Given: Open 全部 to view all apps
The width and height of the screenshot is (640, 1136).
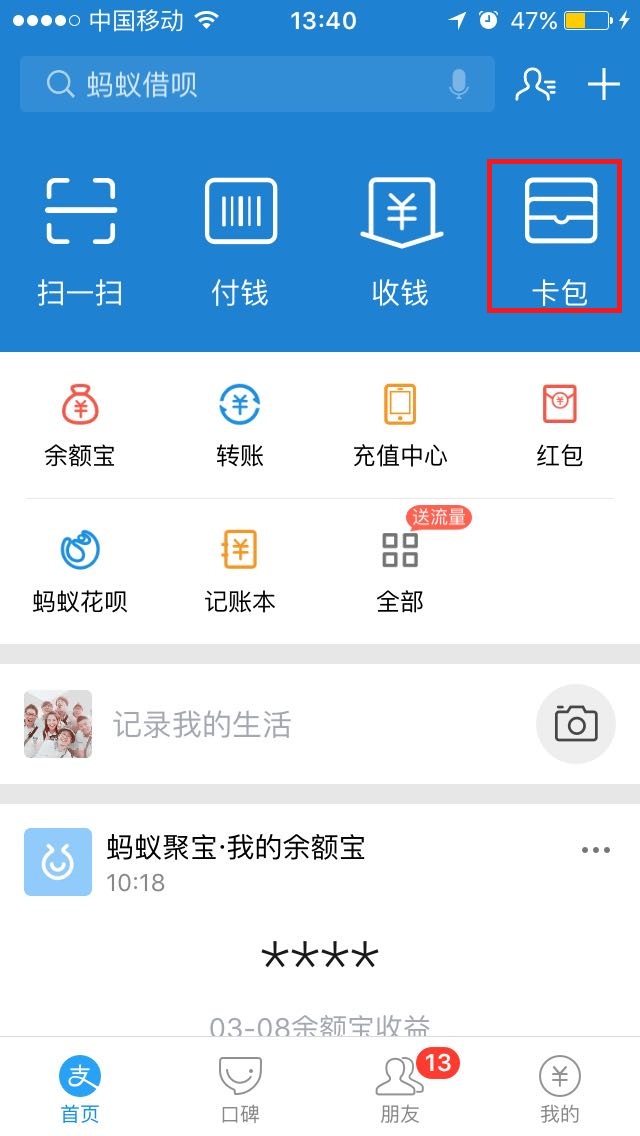Looking at the screenshot, I should point(400,571).
